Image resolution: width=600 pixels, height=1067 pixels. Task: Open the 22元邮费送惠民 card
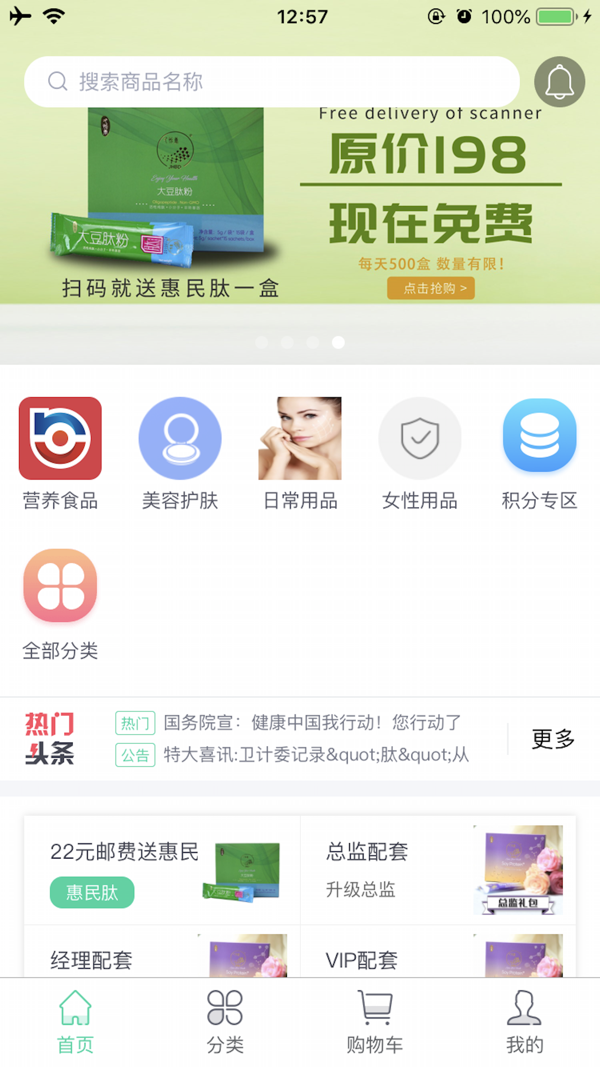point(162,869)
